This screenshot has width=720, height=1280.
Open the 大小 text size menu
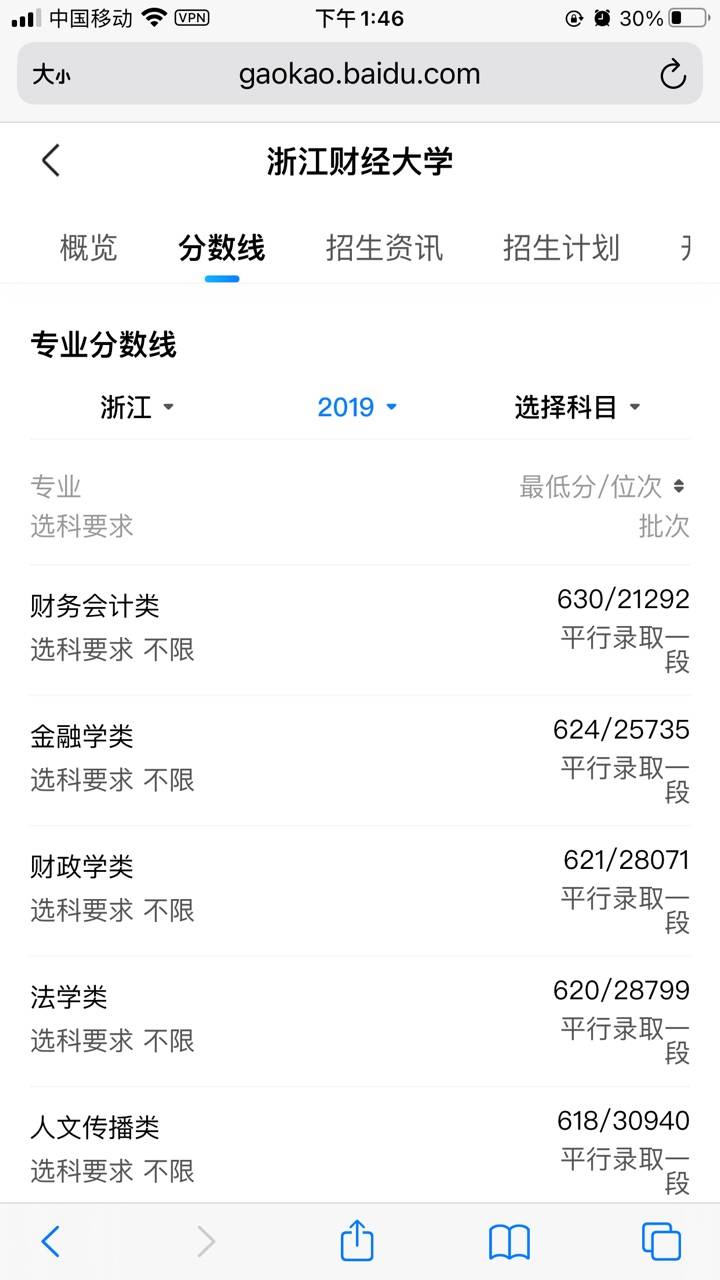click(51, 75)
